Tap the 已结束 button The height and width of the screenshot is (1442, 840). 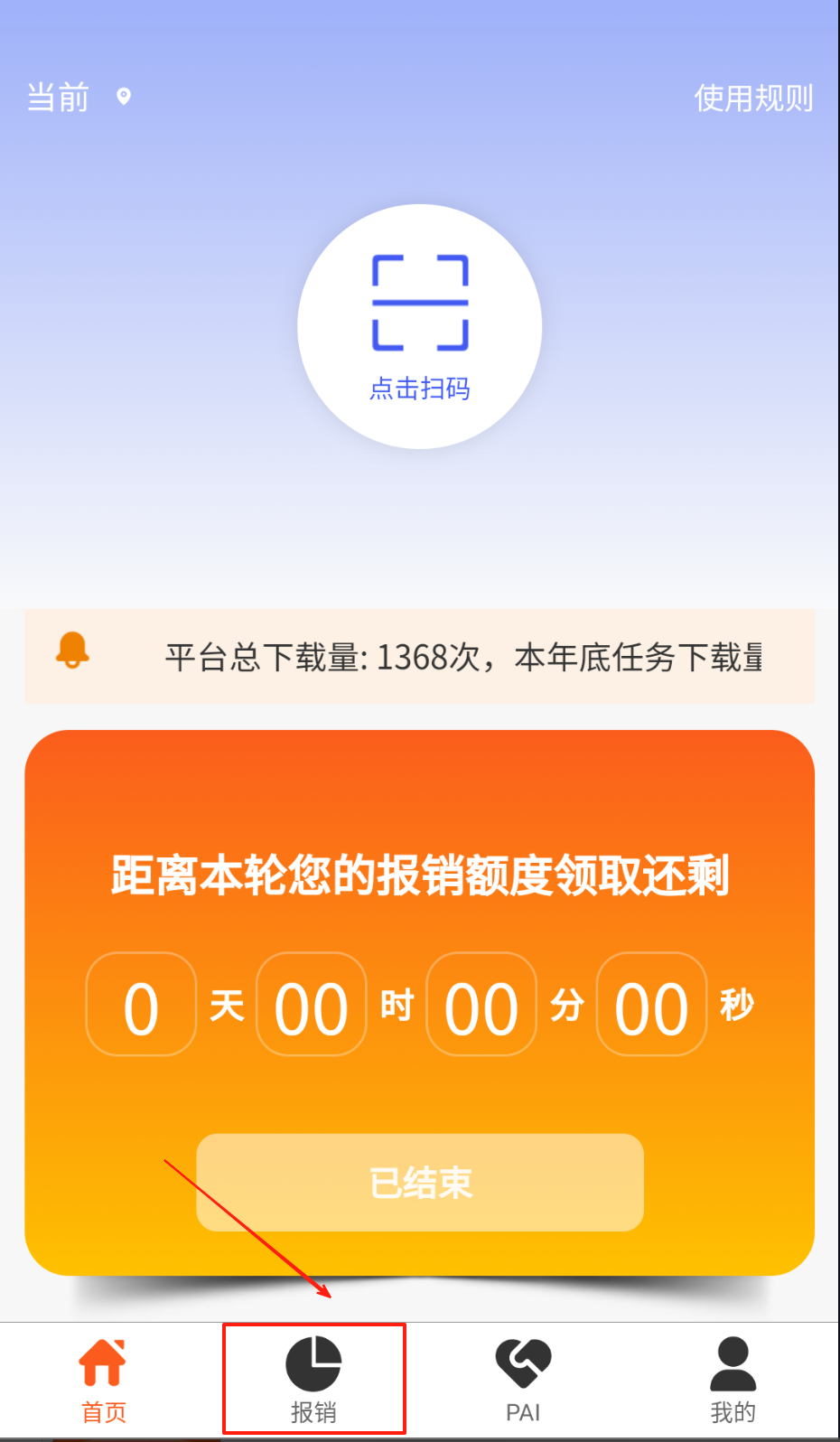point(420,1182)
